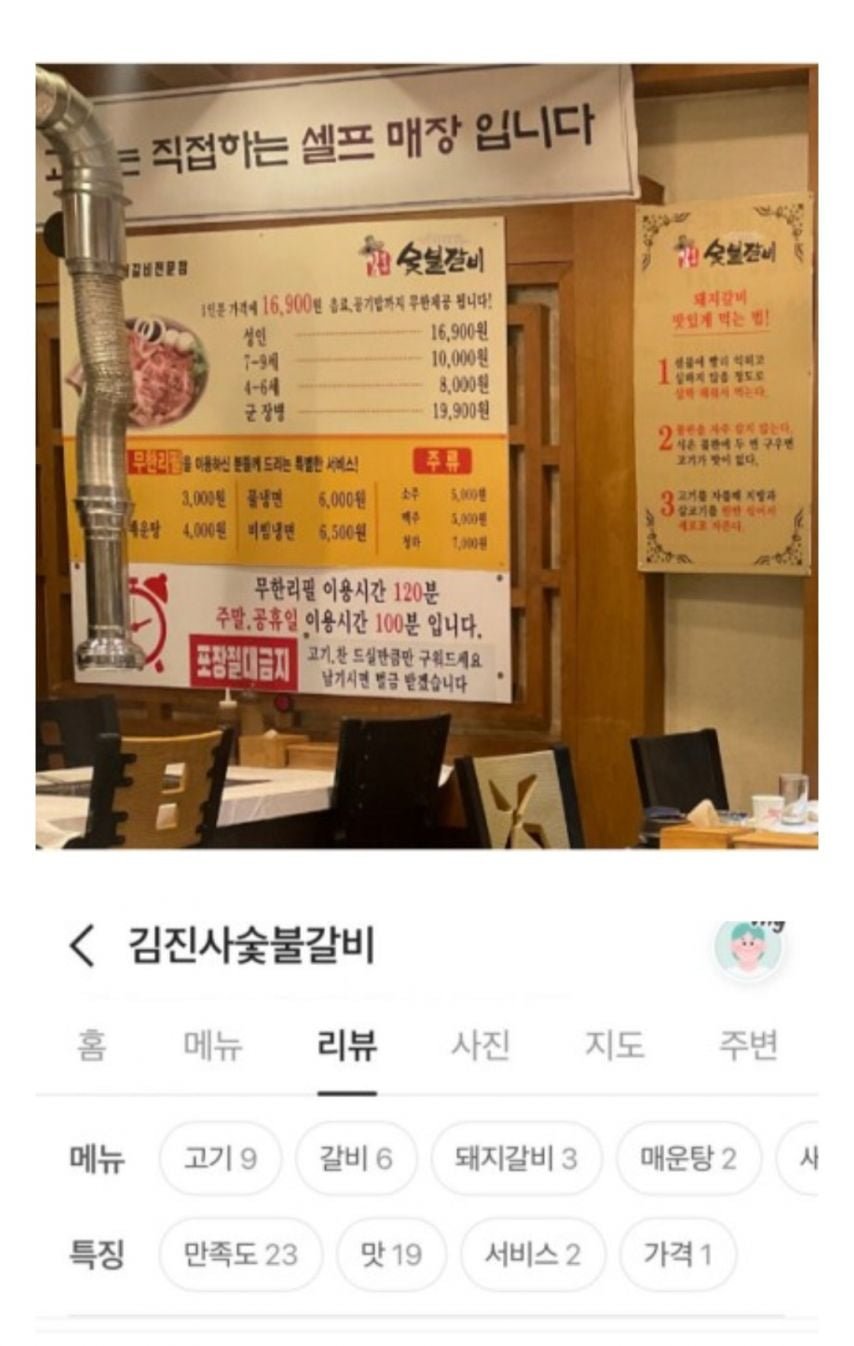Switch to the 메뉴 tab
This screenshot has height=1346, width=854.
[x=213, y=1046]
